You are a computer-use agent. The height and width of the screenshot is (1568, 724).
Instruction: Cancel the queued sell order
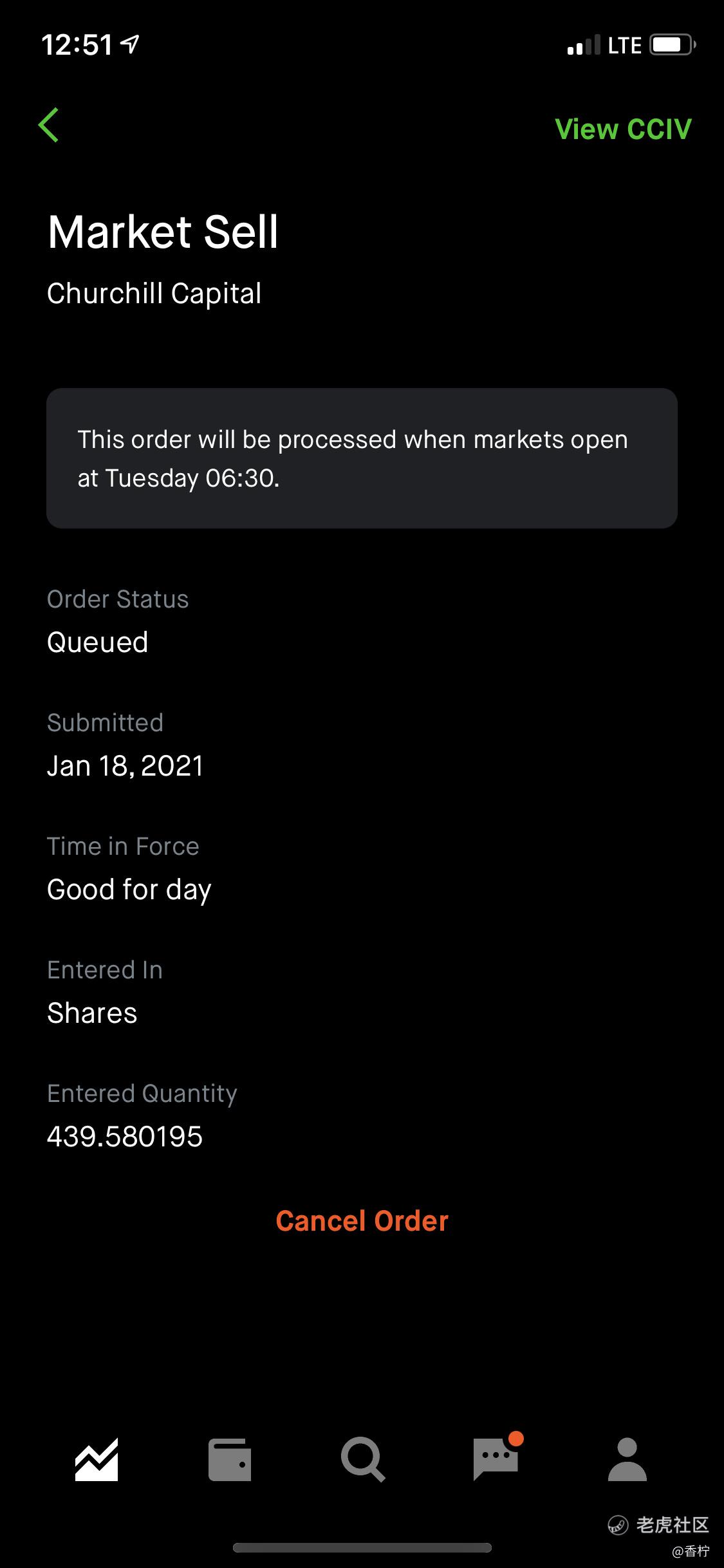pos(362,1221)
